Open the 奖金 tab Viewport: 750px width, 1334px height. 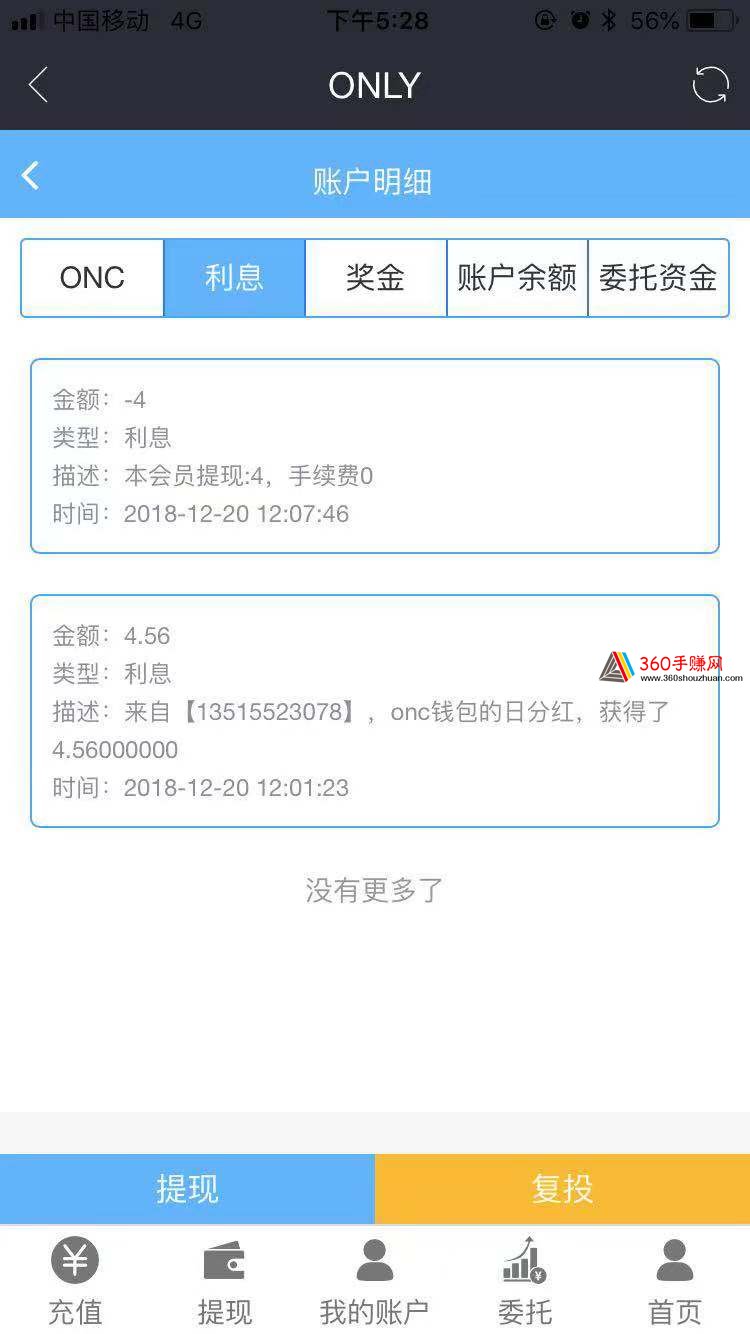[x=375, y=278]
